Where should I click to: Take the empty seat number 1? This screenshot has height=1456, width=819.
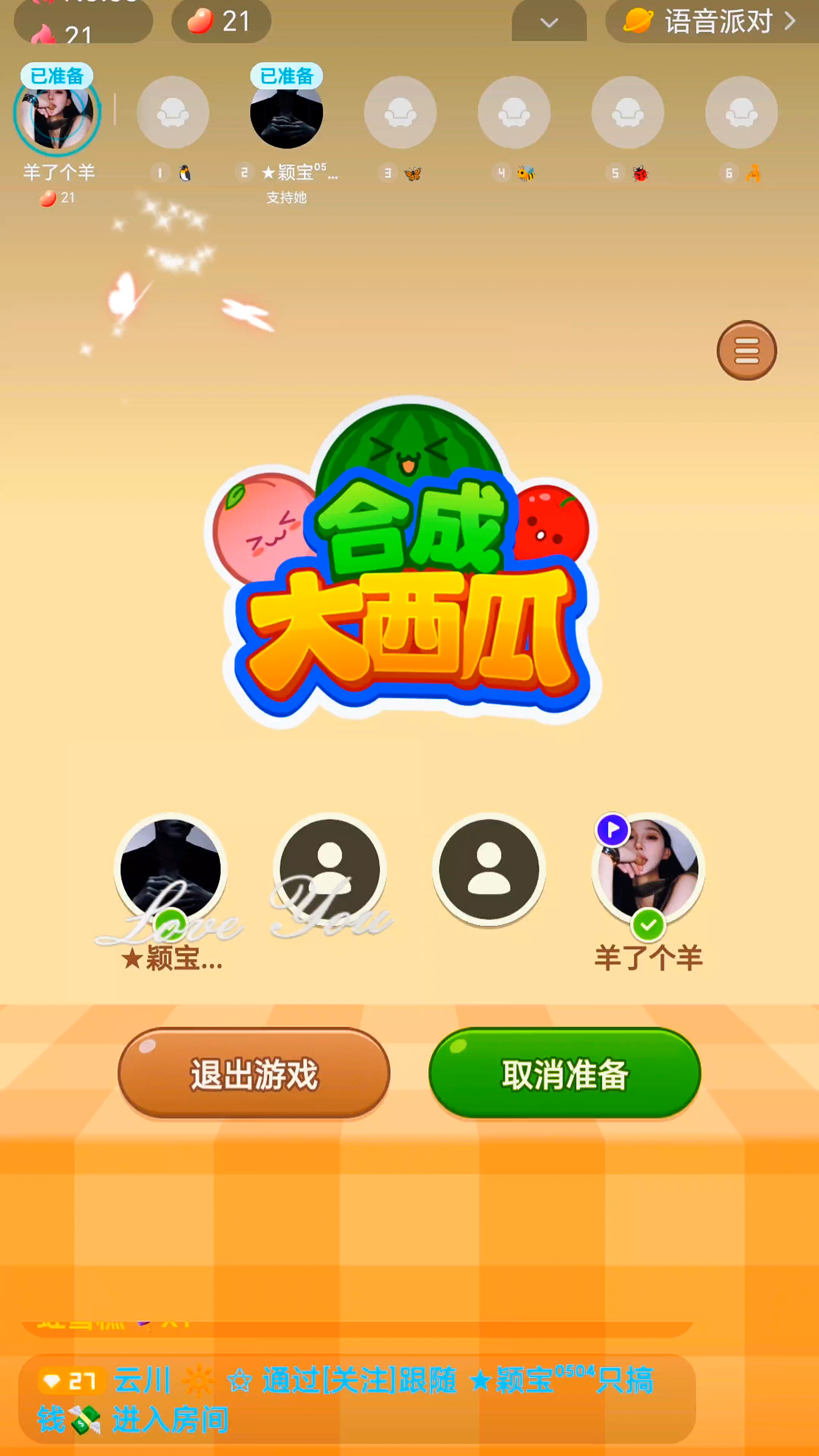pos(173,113)
